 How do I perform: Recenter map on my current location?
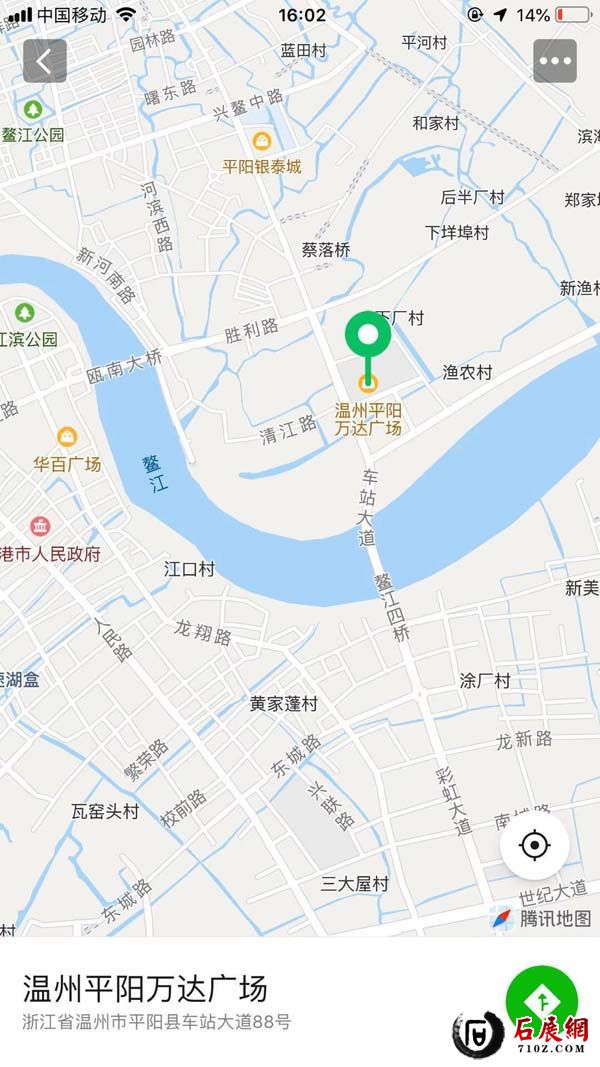535,846
